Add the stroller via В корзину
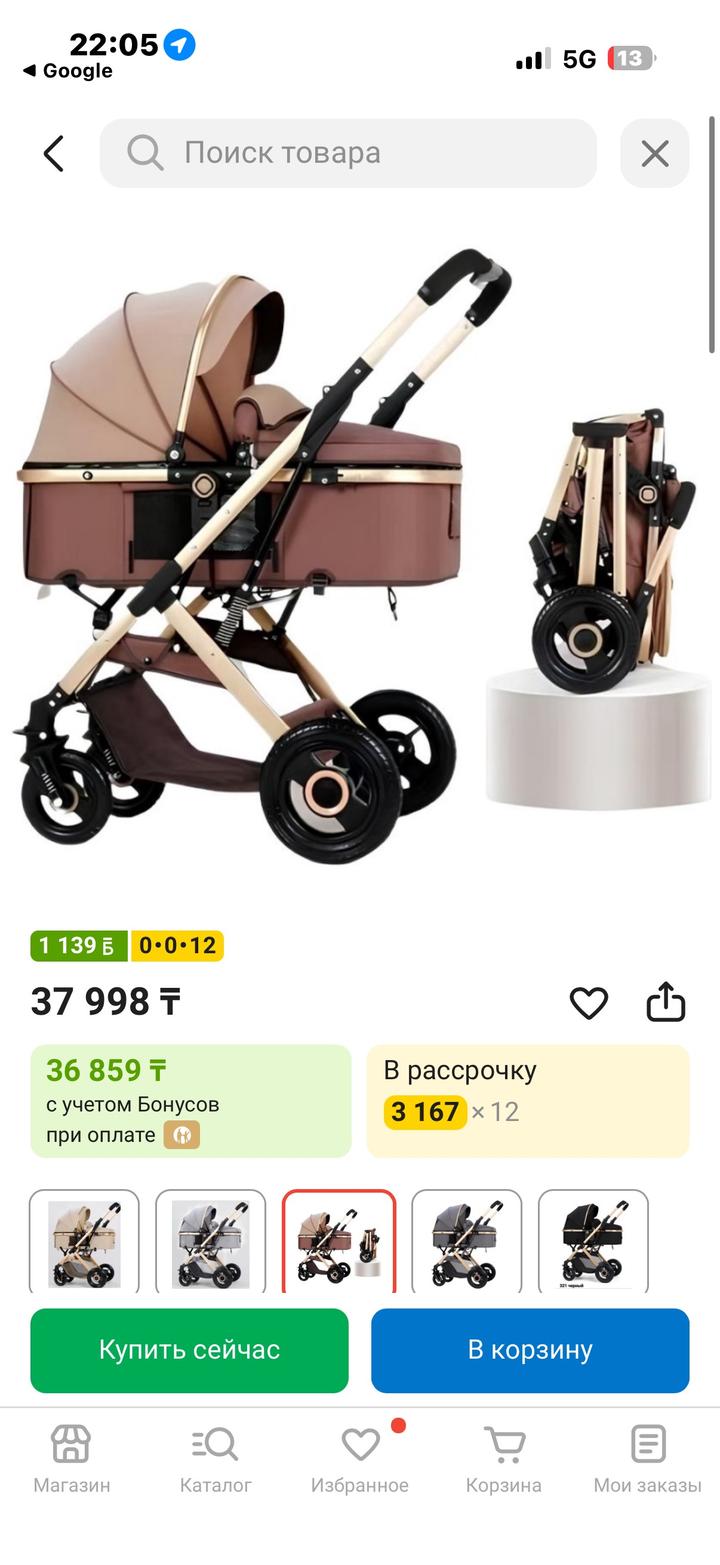Viewport: 720px width, 1565px height. pos(530,1350)
